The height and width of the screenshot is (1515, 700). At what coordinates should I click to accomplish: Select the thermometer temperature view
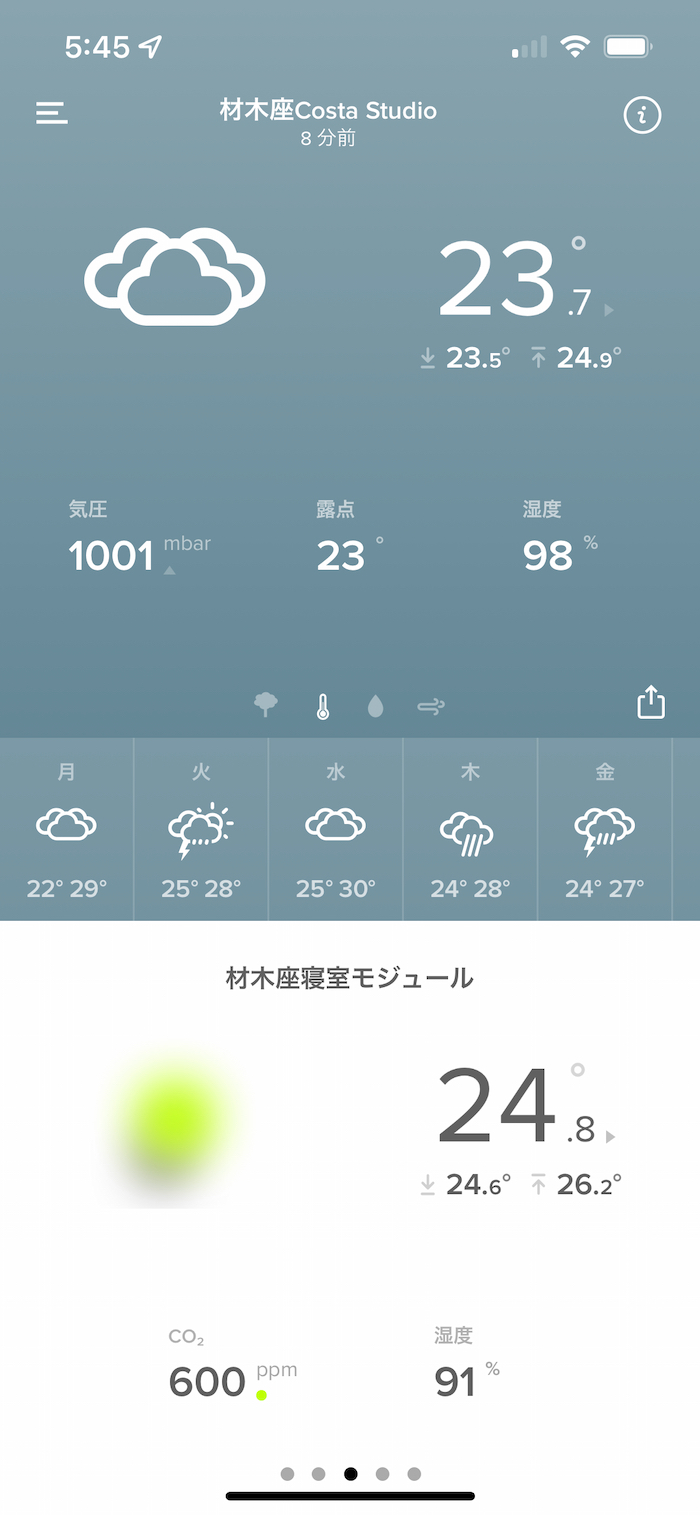click(x=322, y=707)
